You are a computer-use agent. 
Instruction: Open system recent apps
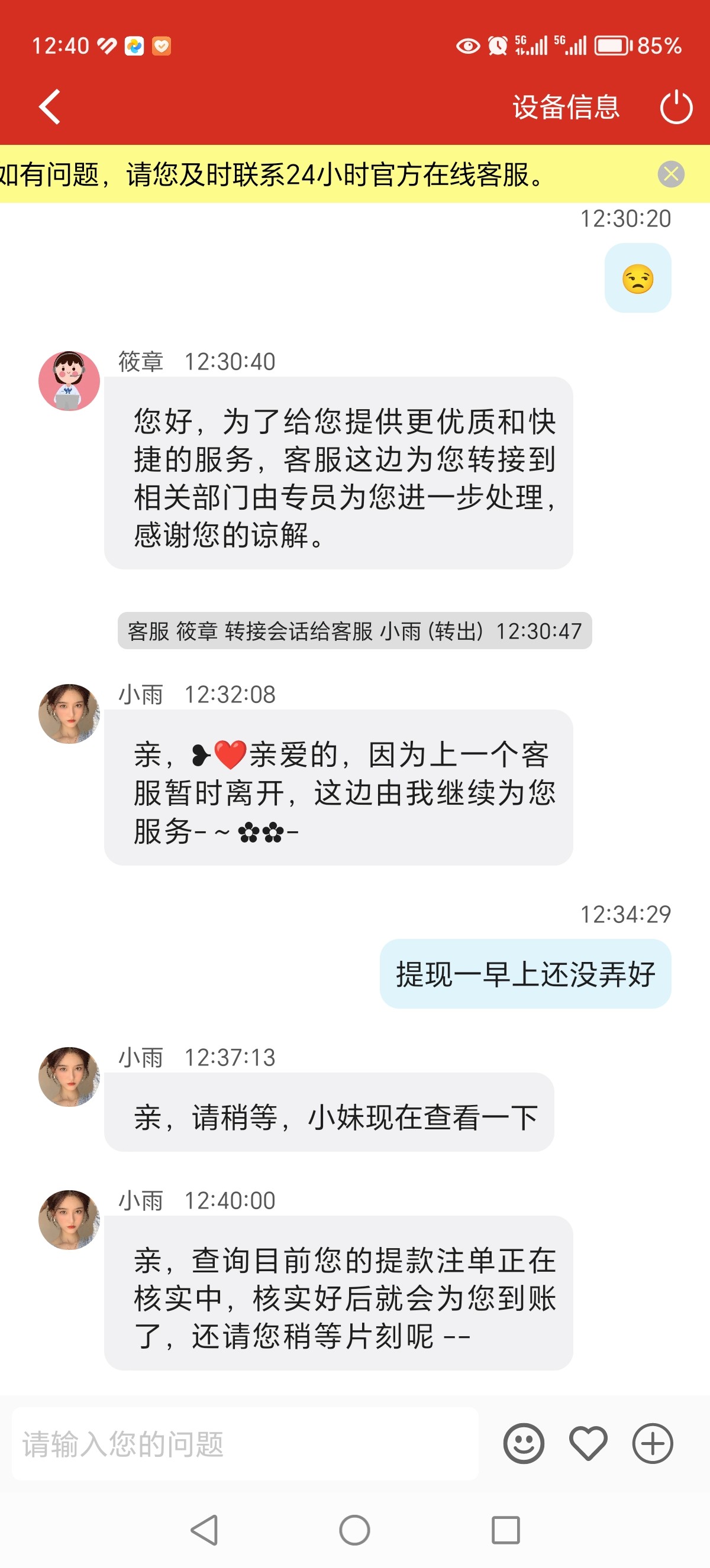(x=505, y=1530)
